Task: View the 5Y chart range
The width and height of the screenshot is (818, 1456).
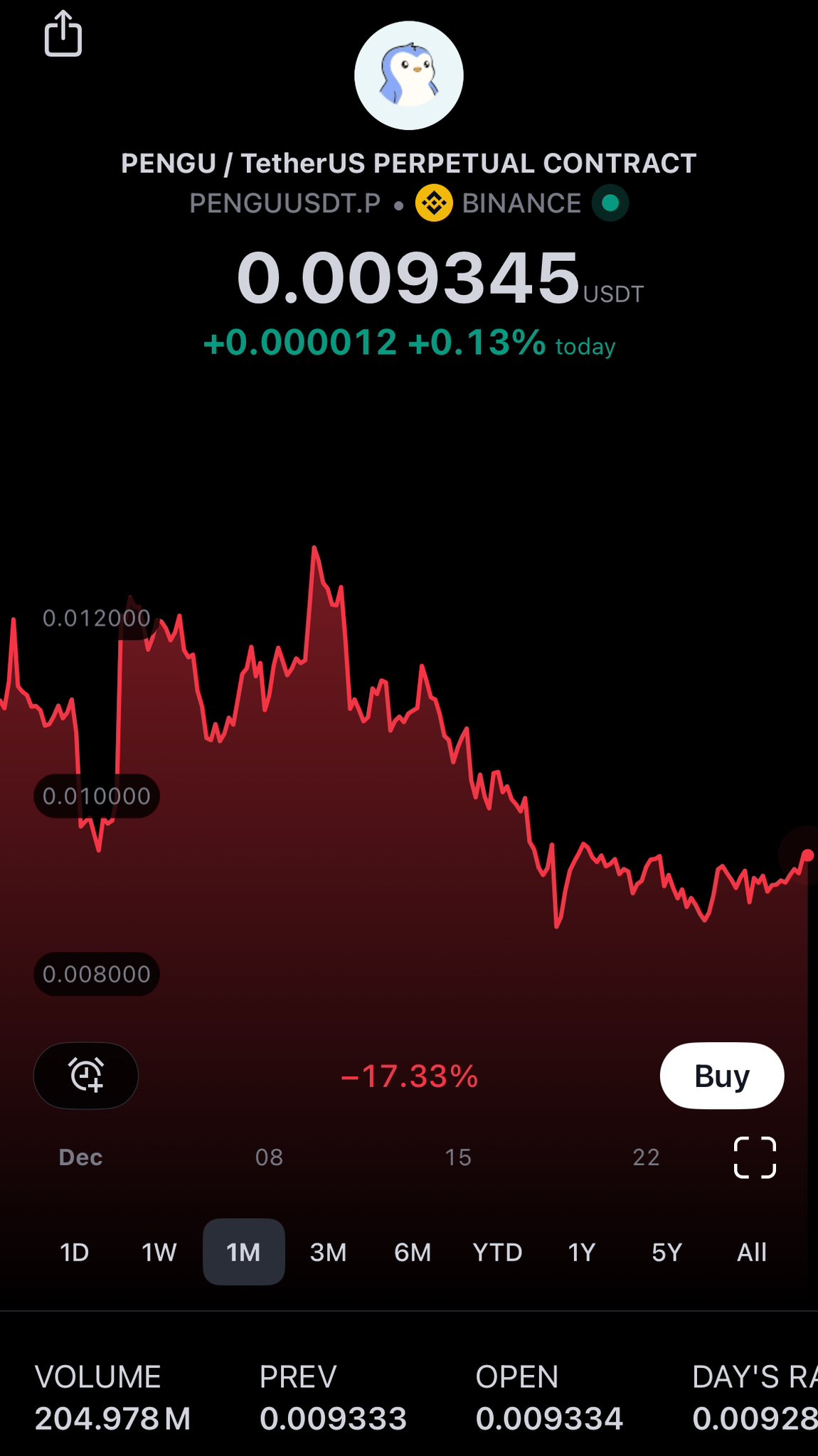Action: coord(666,1252)
